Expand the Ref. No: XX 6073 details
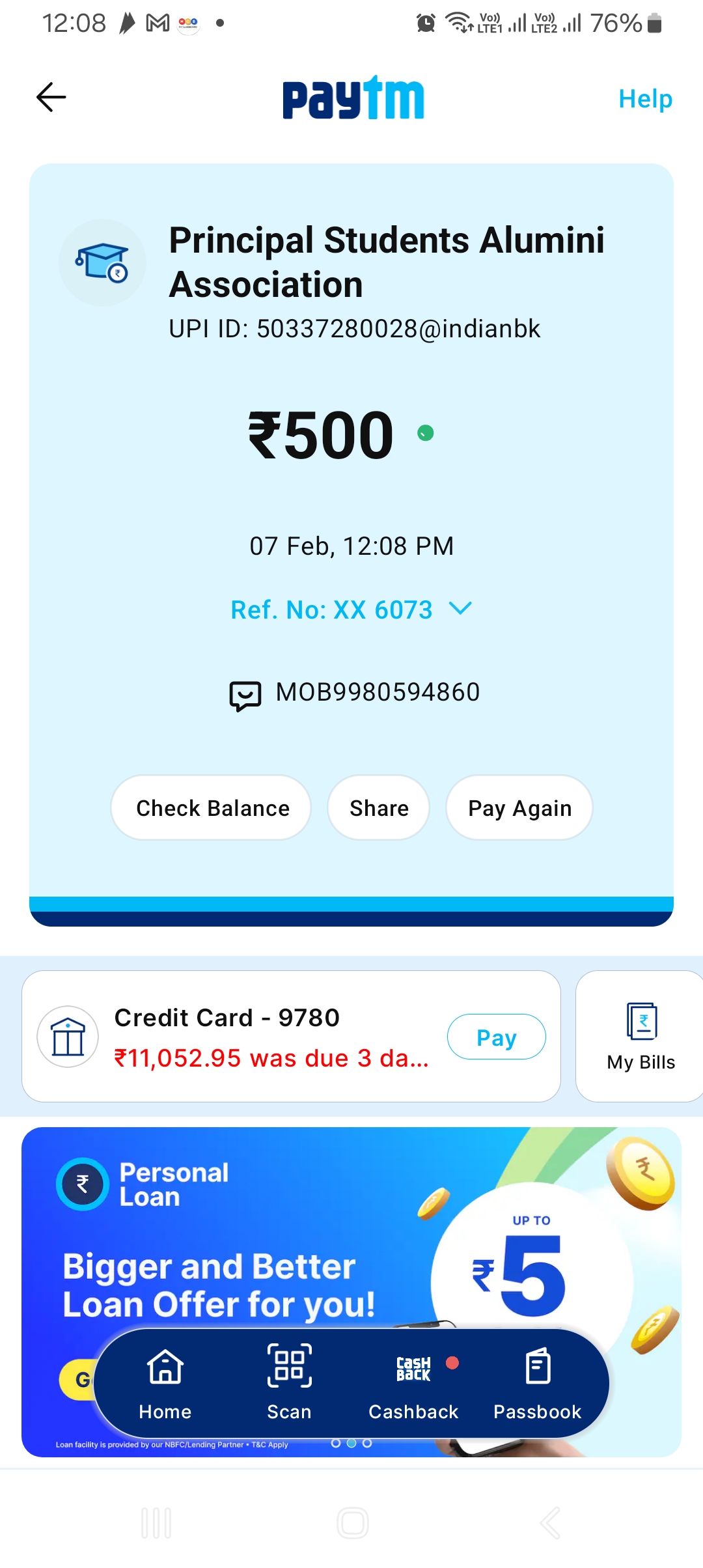 pos(351,610)
